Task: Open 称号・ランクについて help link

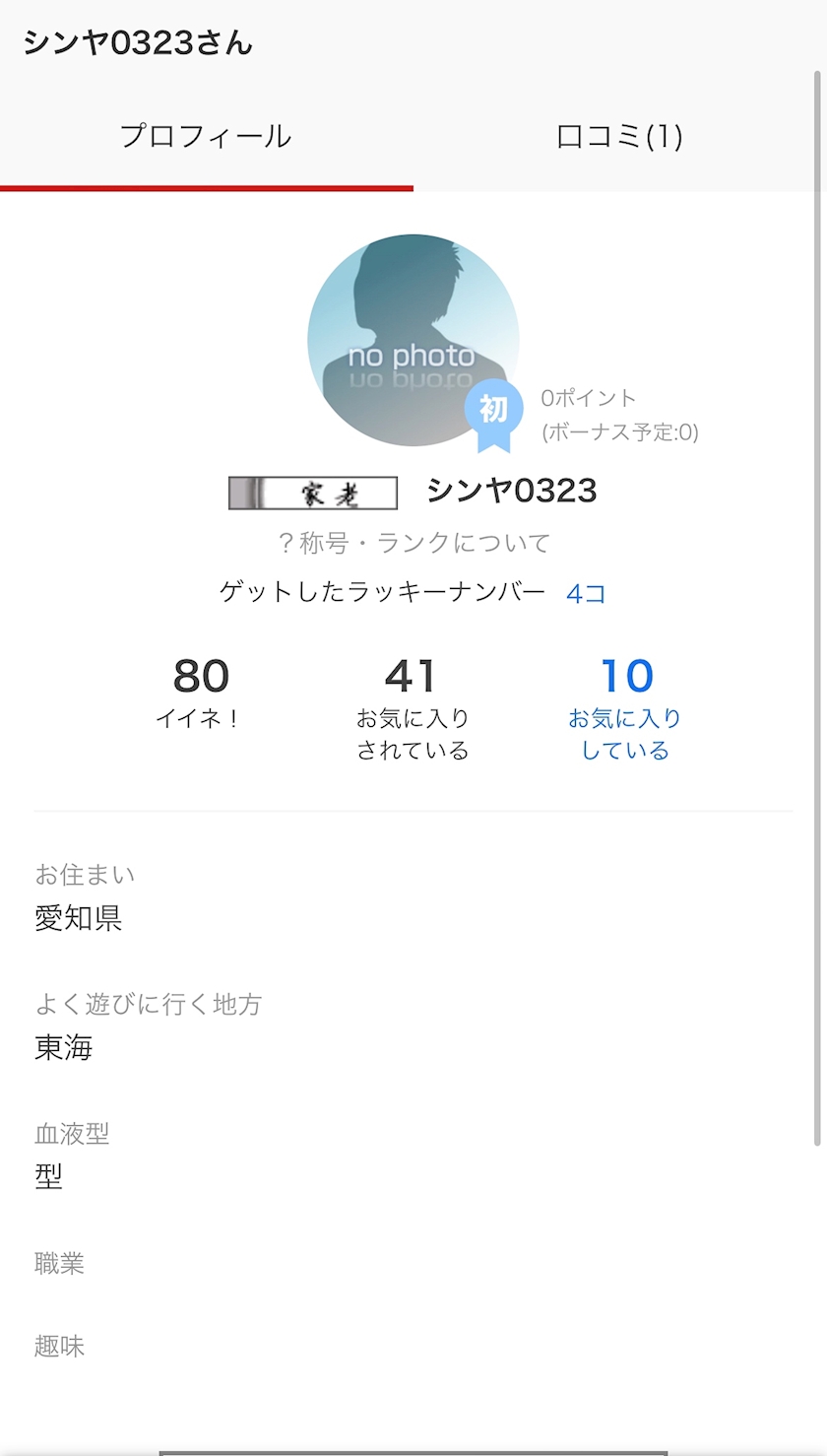Action: 413,543
